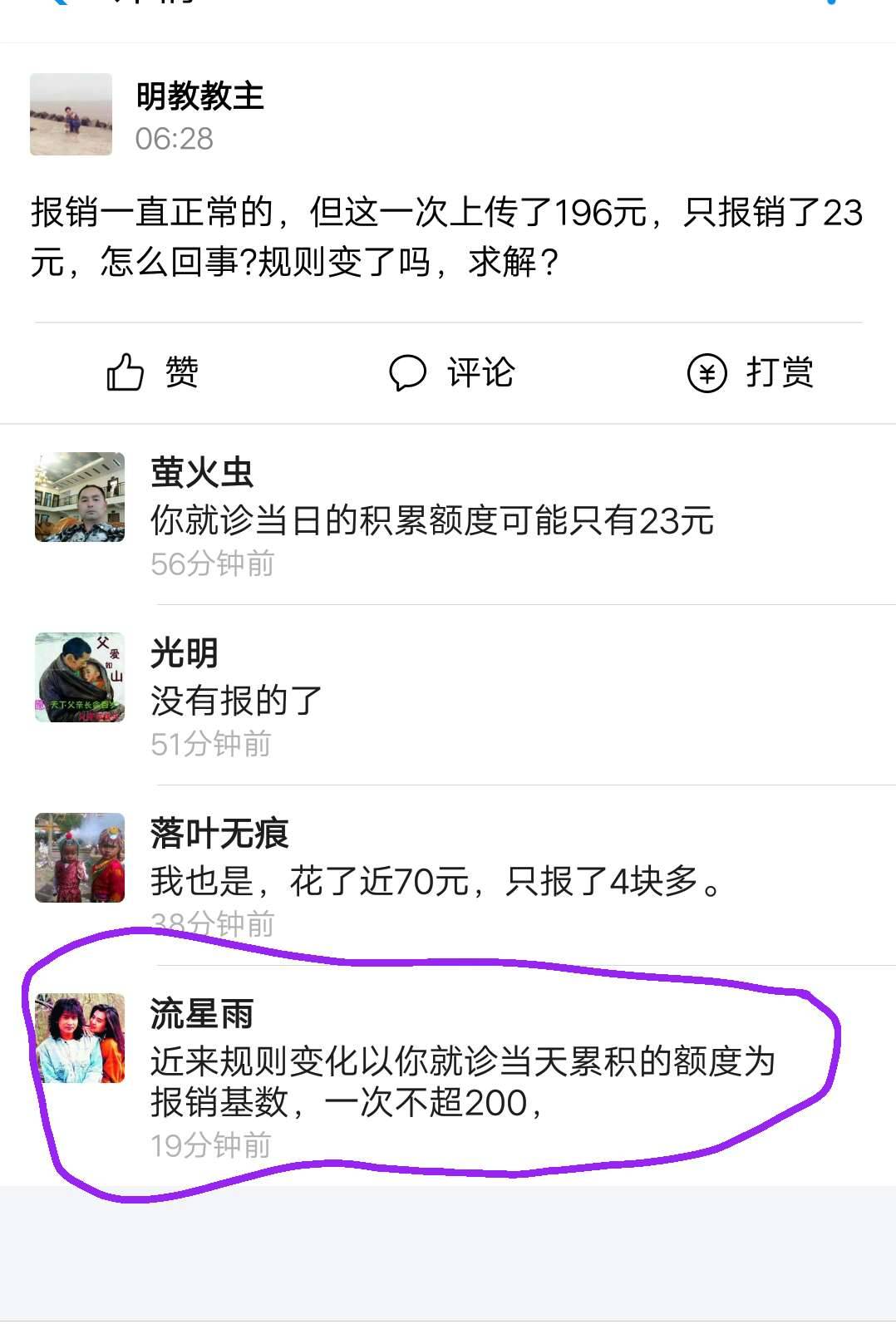This screenshot has width=896, height=1329.
Task: View 萤火虫's avatar profile
Action: click(x=80, y=497)
